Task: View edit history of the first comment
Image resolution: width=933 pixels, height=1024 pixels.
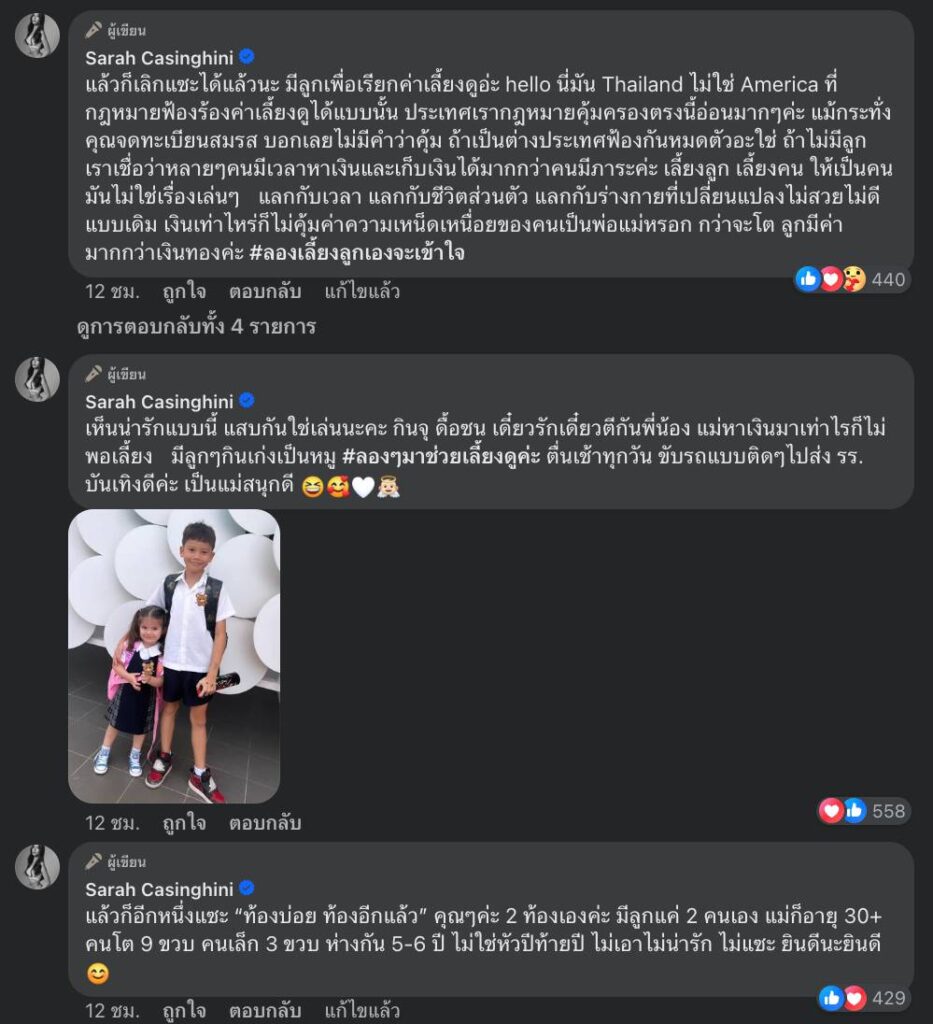Action: point(362,292)
